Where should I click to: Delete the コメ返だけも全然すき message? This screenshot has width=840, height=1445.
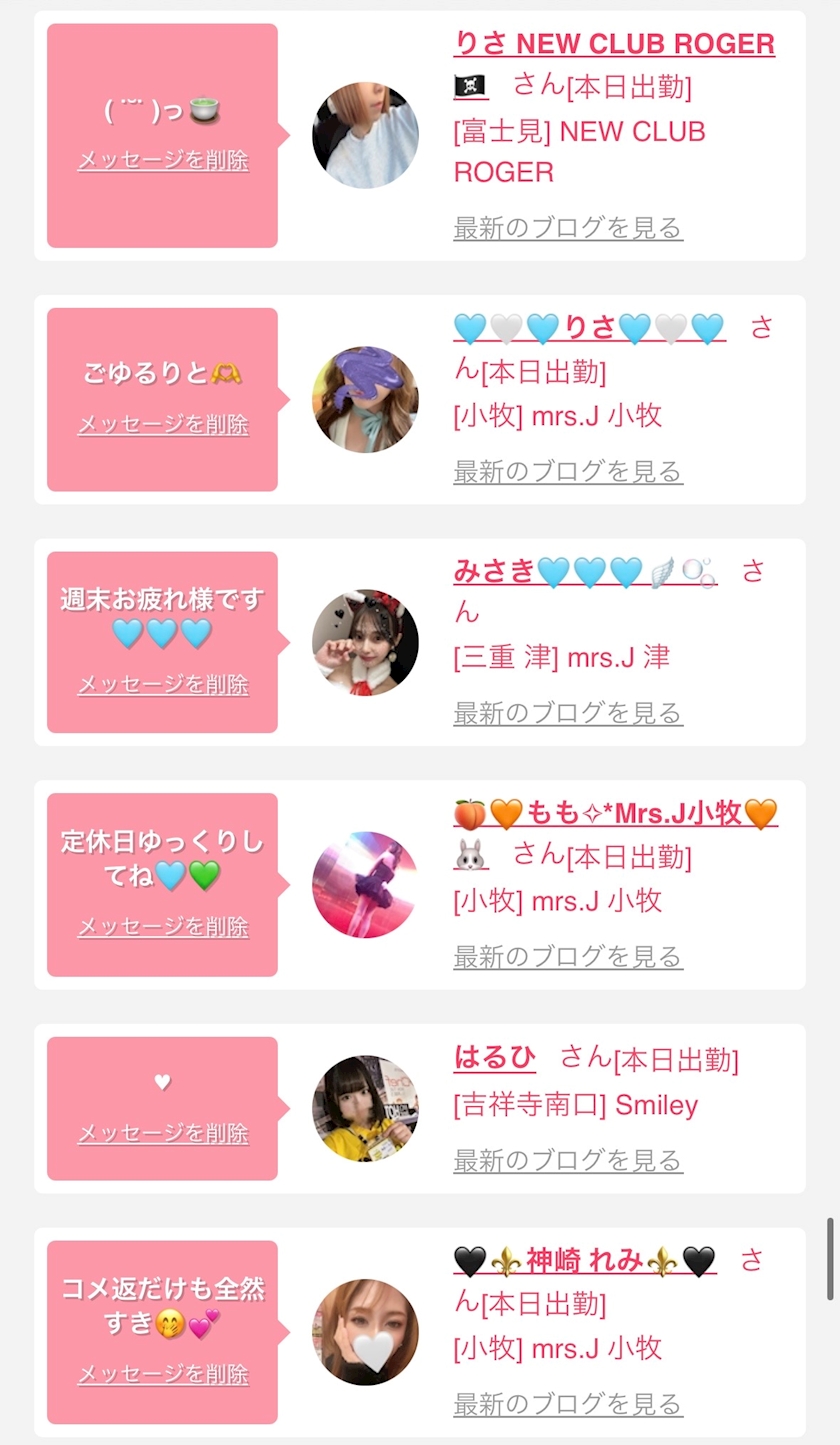[x=163, y=1374]
